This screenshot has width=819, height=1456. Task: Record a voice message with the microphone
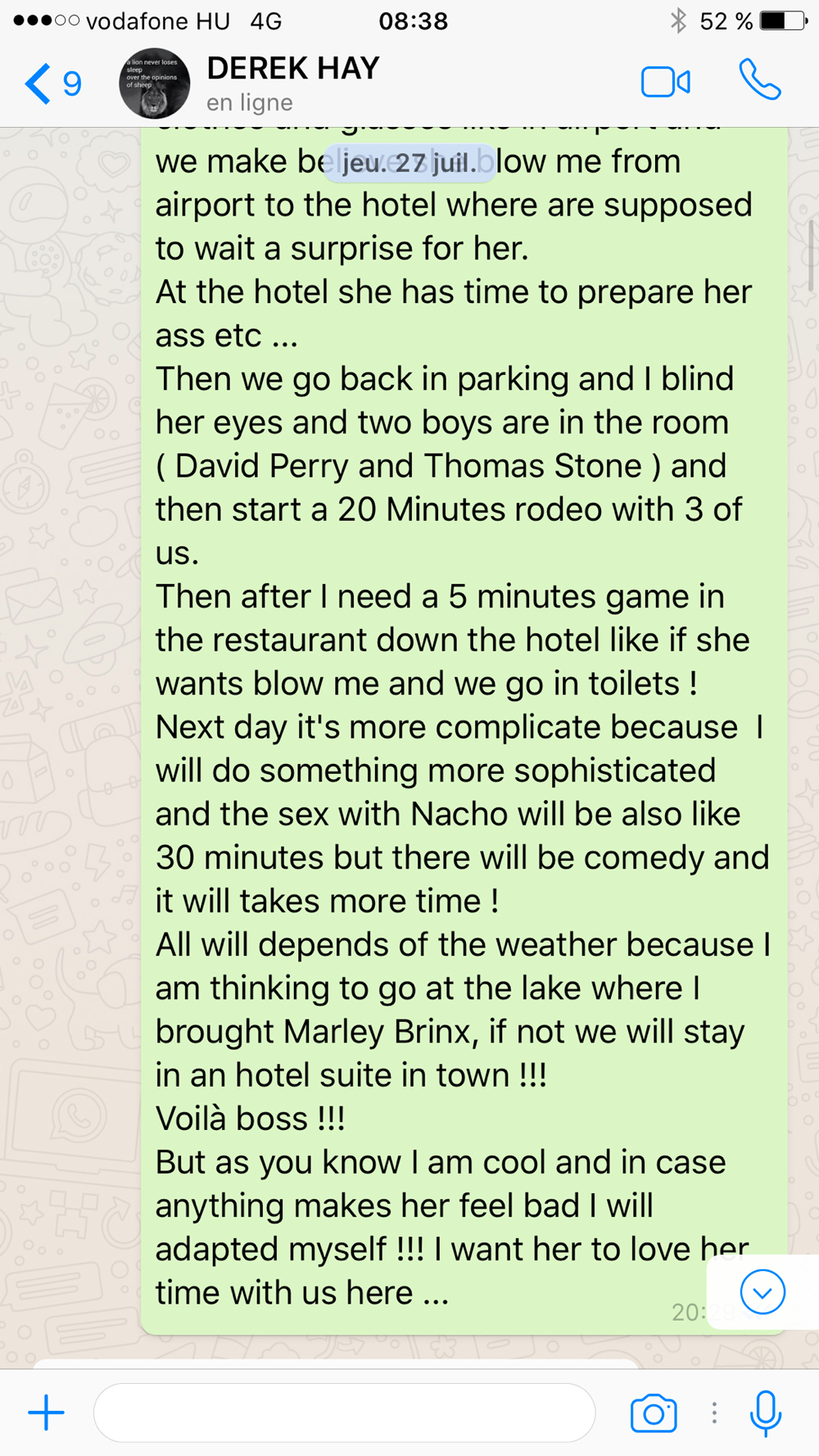tap(766, 1413)
